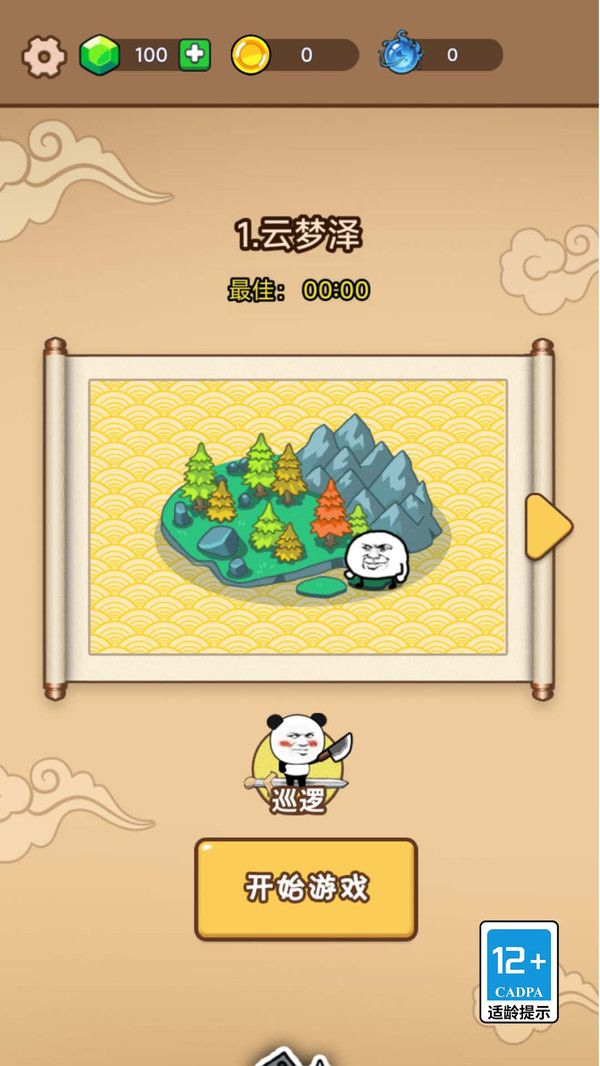Viewport: 600px width, 1066px height.
Task: Tap the 开始游戏 start button
Action: coord(306,889)
